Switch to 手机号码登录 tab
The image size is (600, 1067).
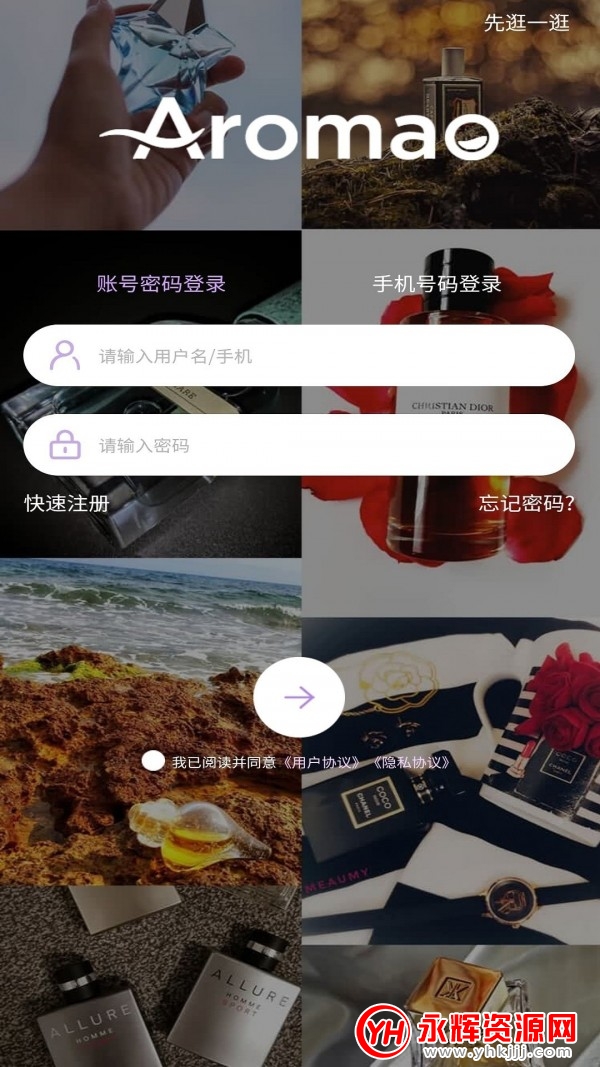(437, 283)
